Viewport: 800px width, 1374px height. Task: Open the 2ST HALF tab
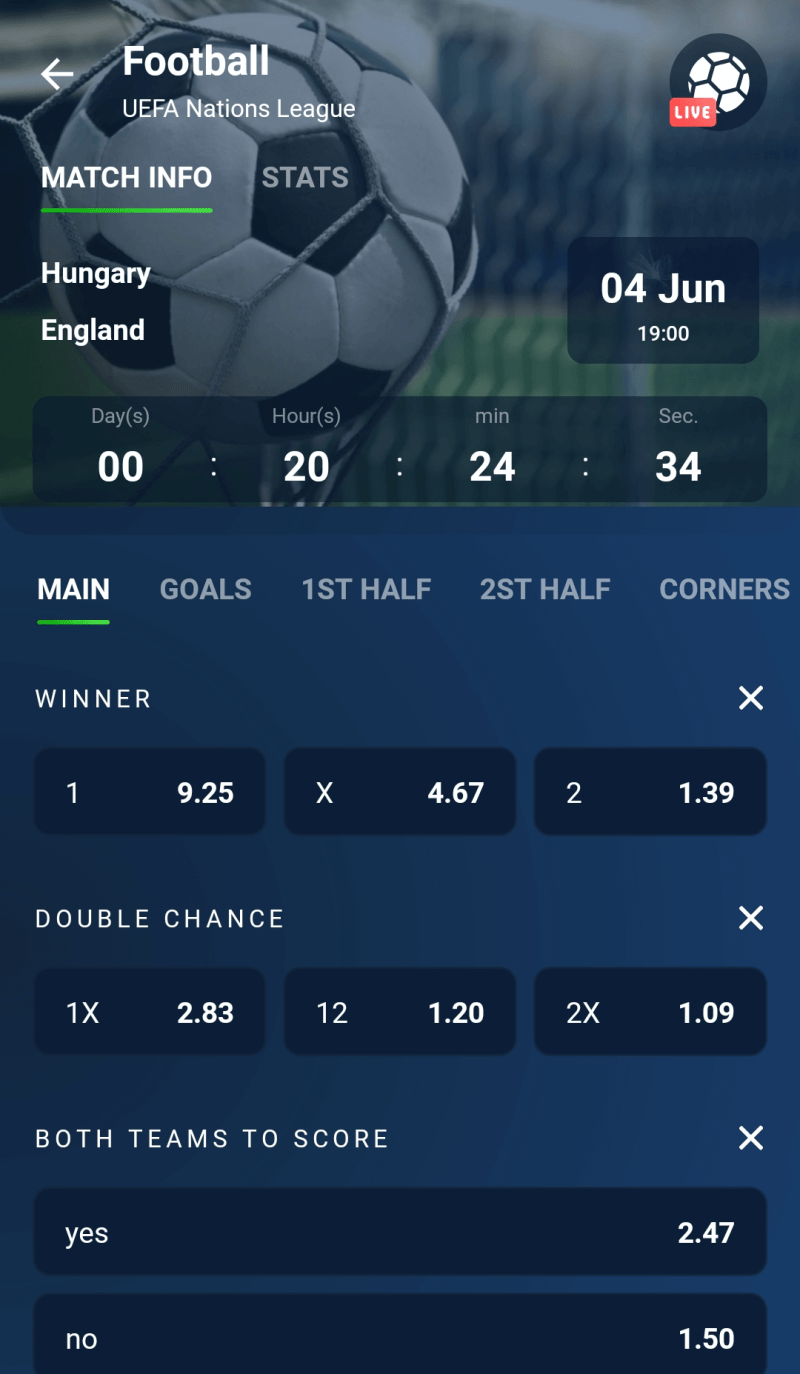[545, 589]
